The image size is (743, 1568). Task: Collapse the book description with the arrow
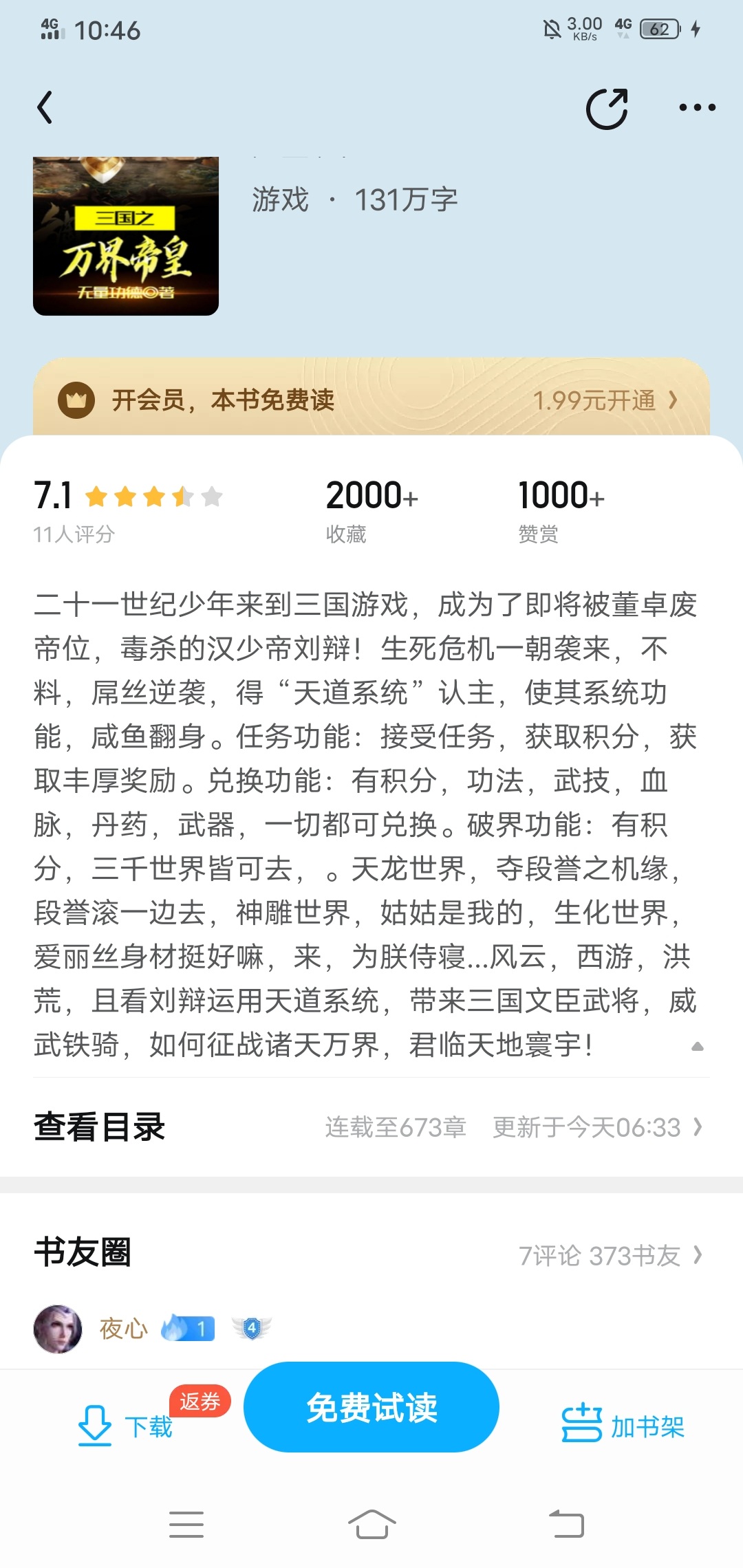[697, 1046]
